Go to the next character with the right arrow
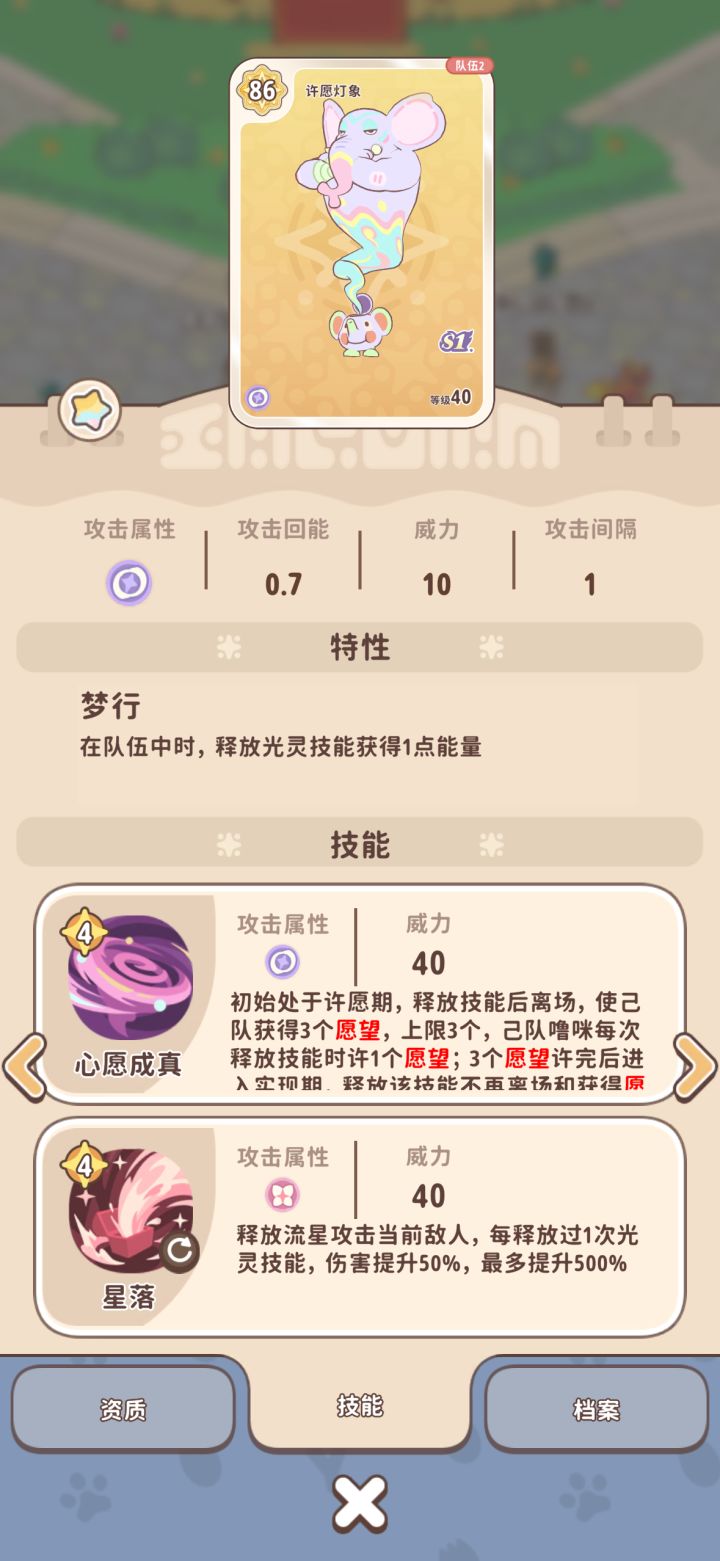The height and width of the screenshot is (1561, 720). pyautogui.click(x=695, y=1066)
